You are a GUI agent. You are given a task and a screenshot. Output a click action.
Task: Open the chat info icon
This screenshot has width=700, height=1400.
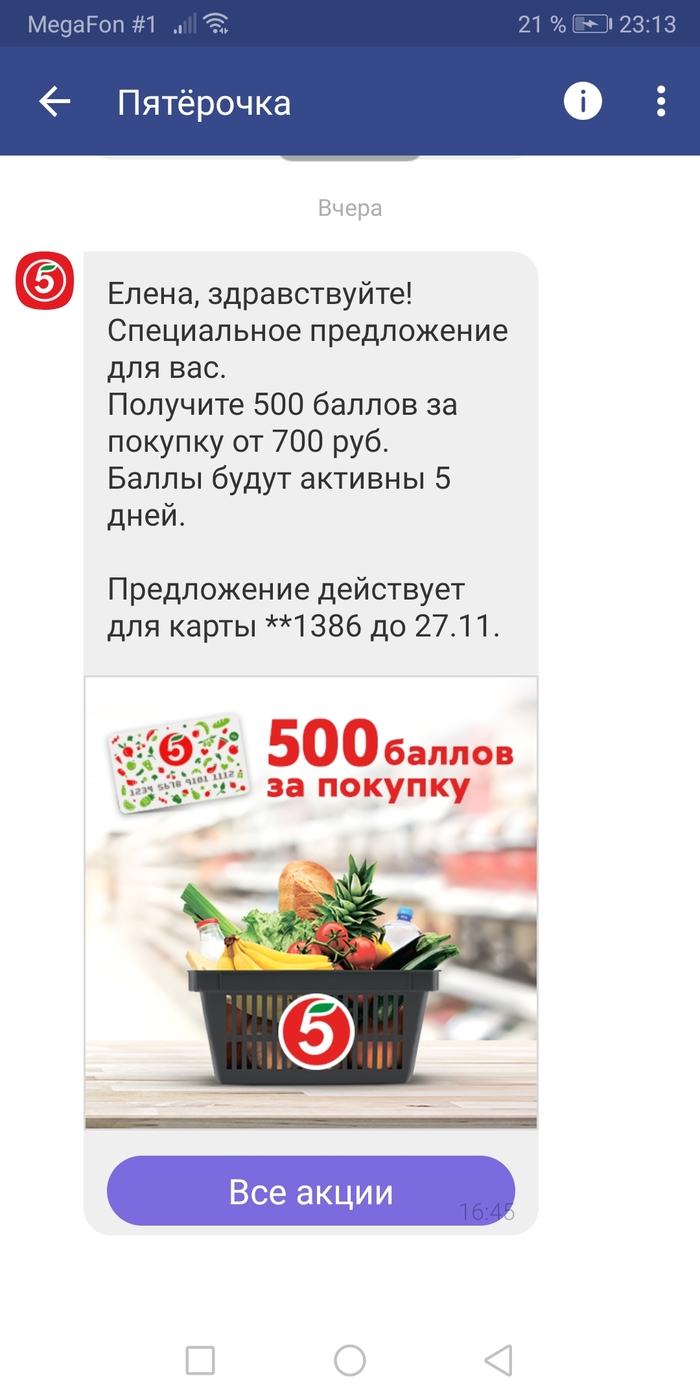point(583,102)
